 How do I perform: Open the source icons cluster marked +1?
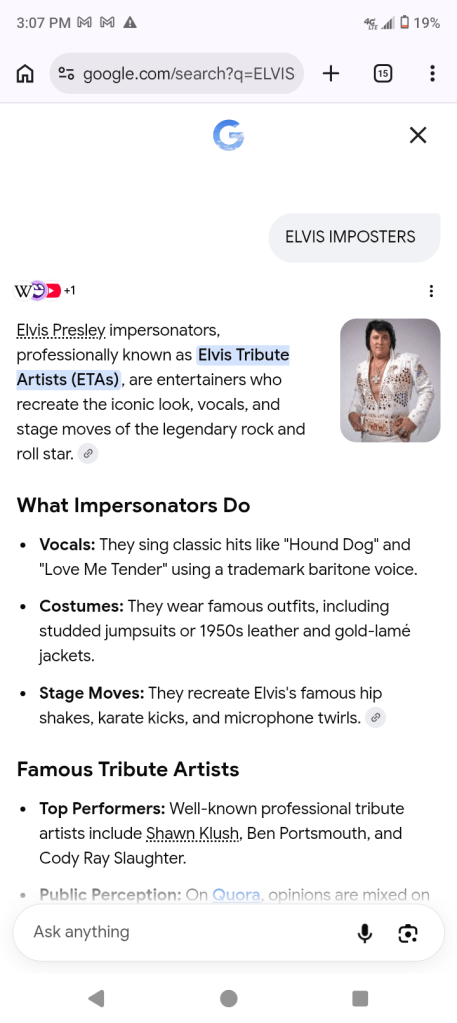[44, 290]
